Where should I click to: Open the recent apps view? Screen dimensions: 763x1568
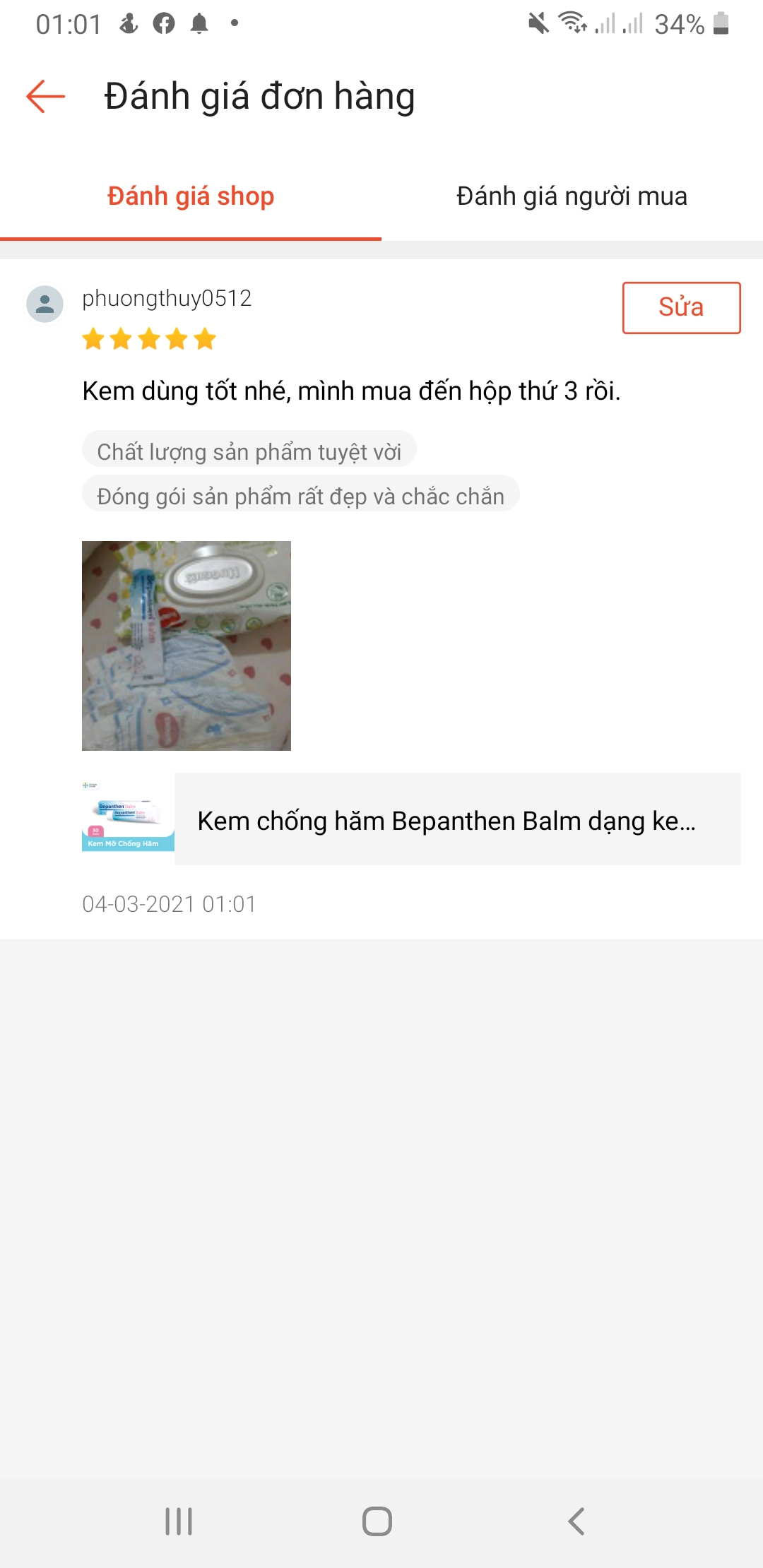click(179, 1521)
